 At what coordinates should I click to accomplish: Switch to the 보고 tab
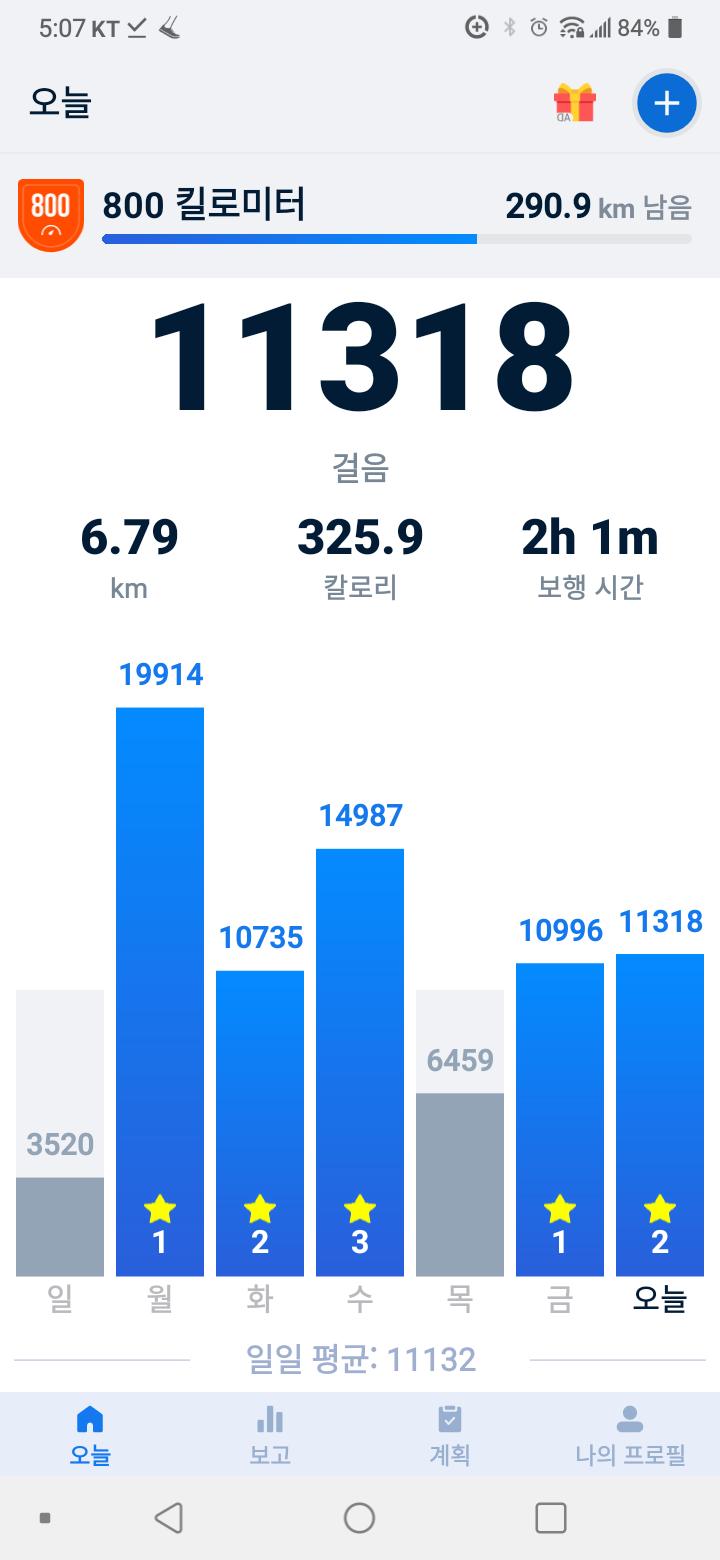pyautogui.click(x=270, y=1435)
